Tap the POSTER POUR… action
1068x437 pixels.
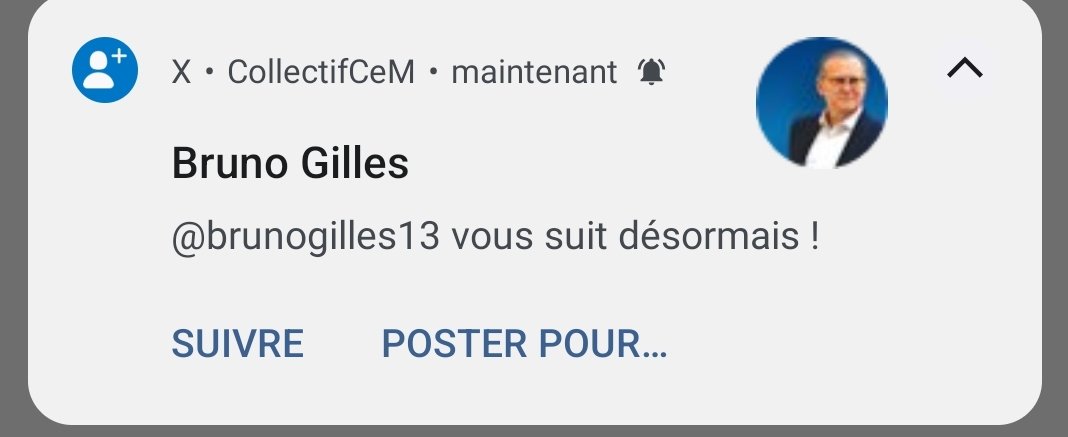pyautogui.click(x=524, y=343)
